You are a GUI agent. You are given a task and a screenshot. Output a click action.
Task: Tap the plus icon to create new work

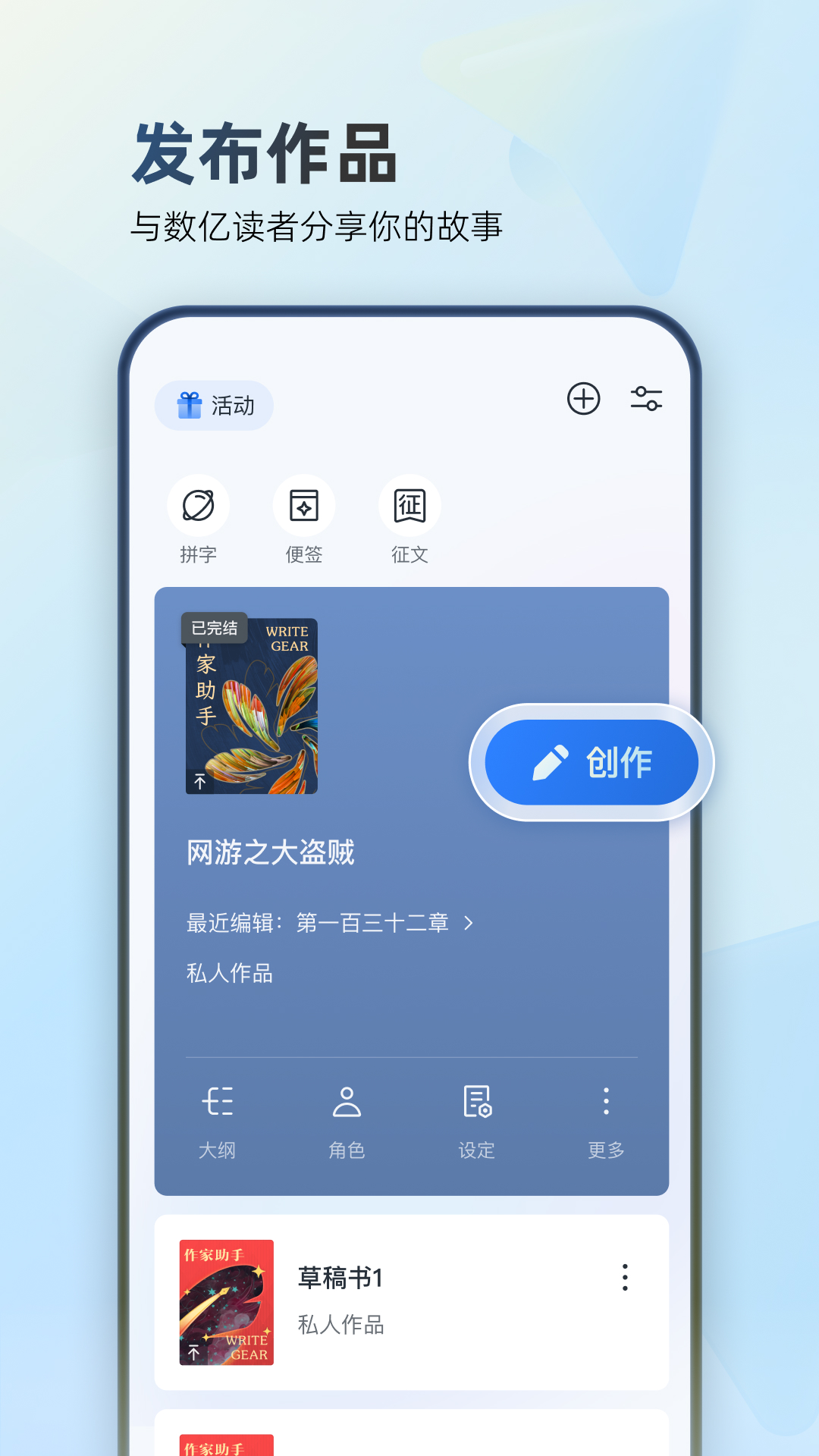[x=582, y=398]
